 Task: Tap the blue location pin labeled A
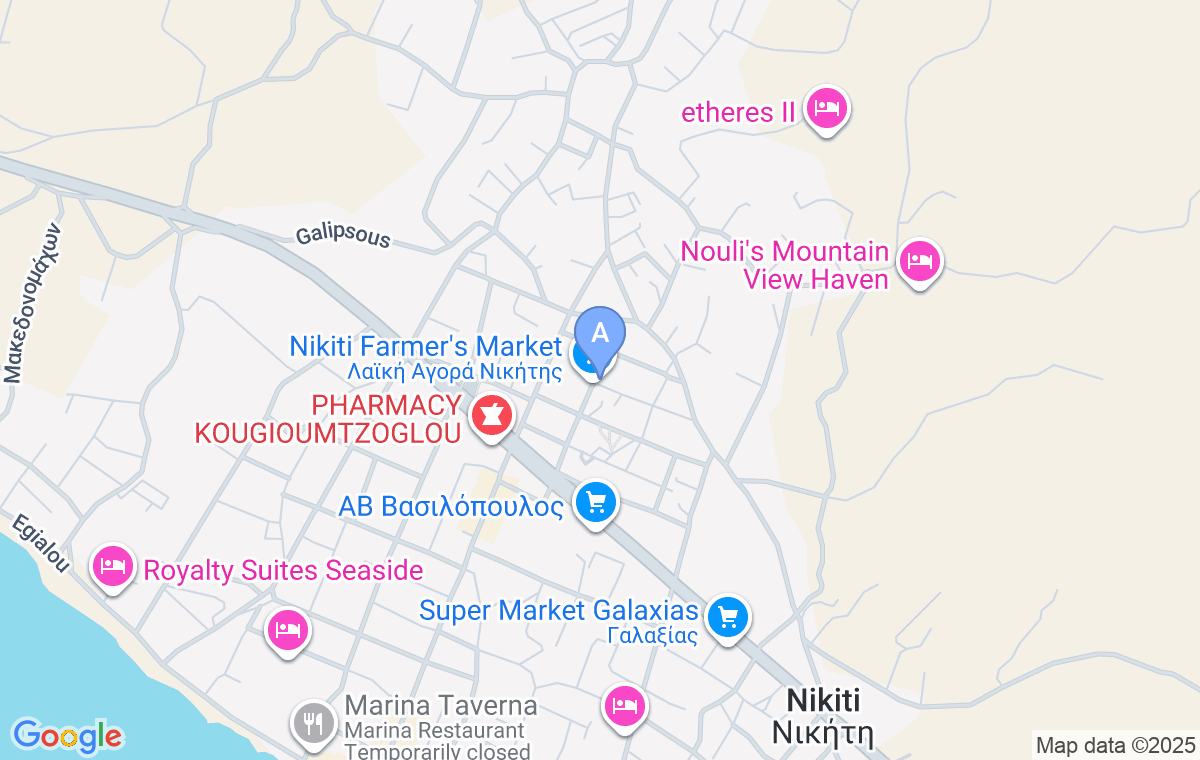[600, 332]
